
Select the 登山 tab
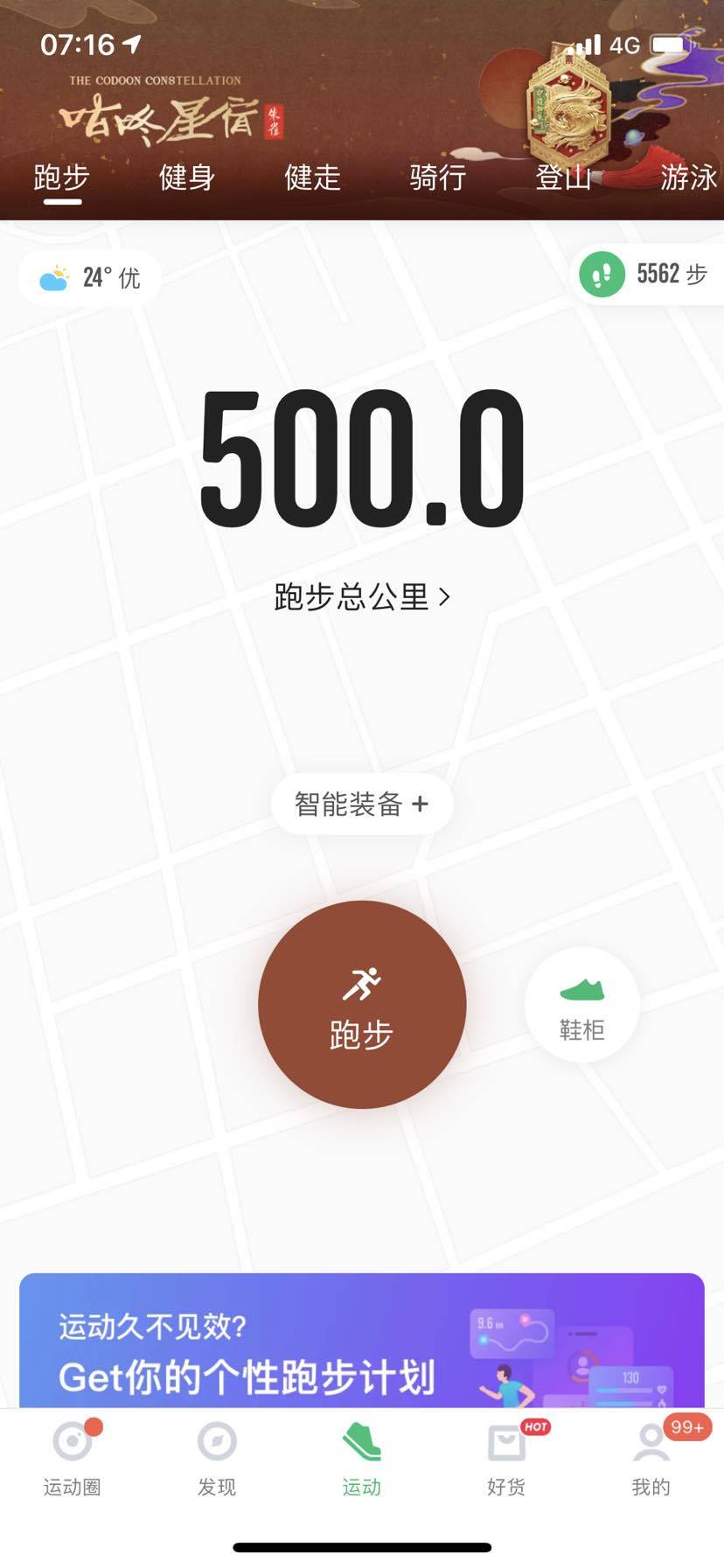point(563,178)
